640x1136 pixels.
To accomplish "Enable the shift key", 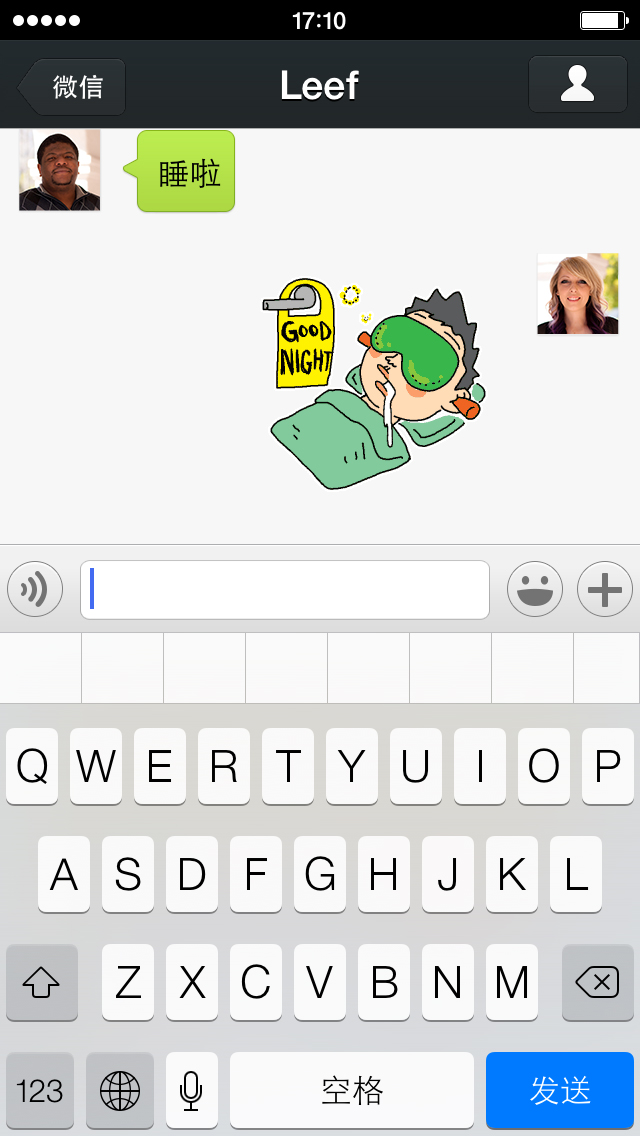I will [x=41, y=983].
